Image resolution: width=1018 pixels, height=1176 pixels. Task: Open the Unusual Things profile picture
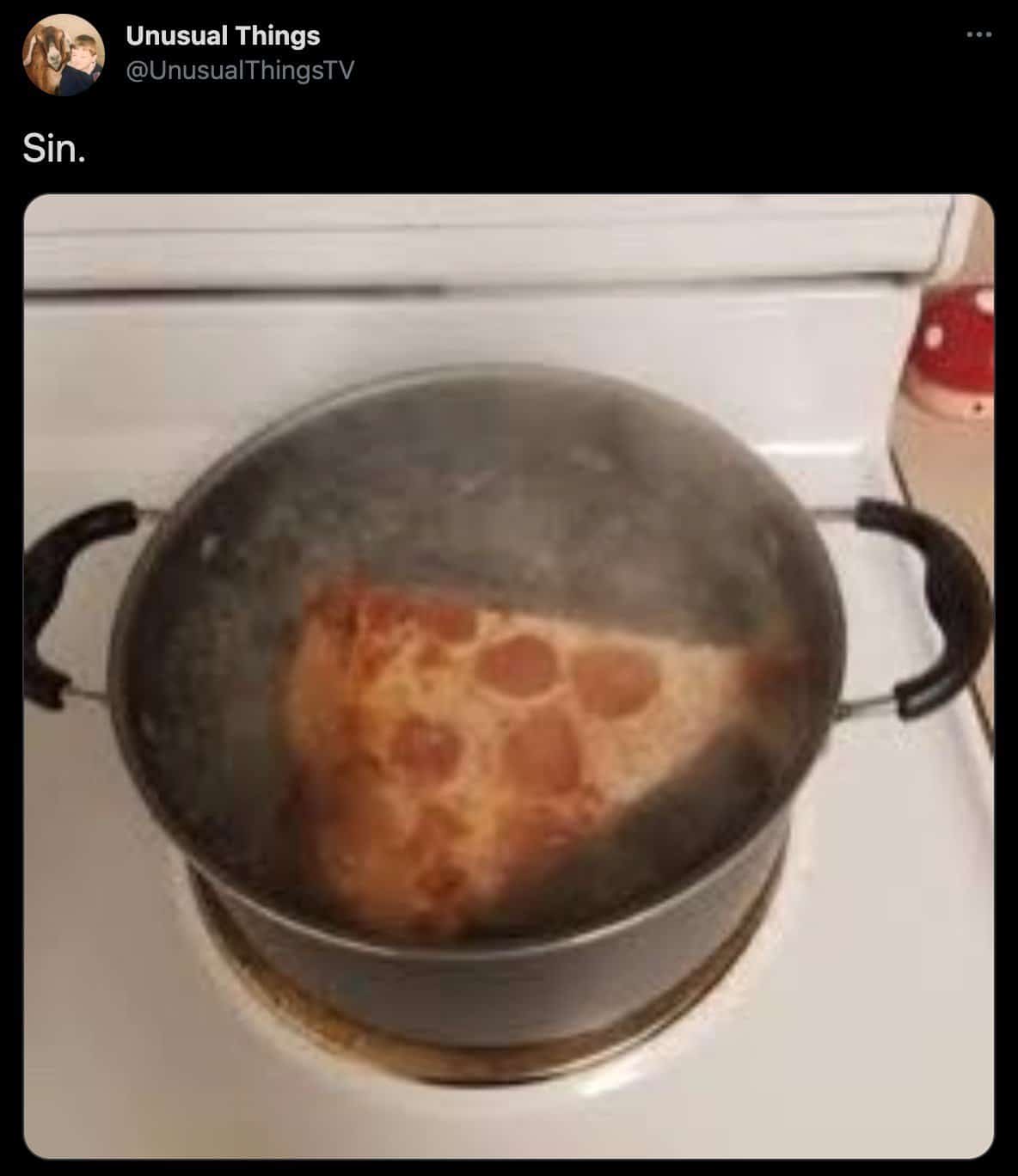coord(63,55)
